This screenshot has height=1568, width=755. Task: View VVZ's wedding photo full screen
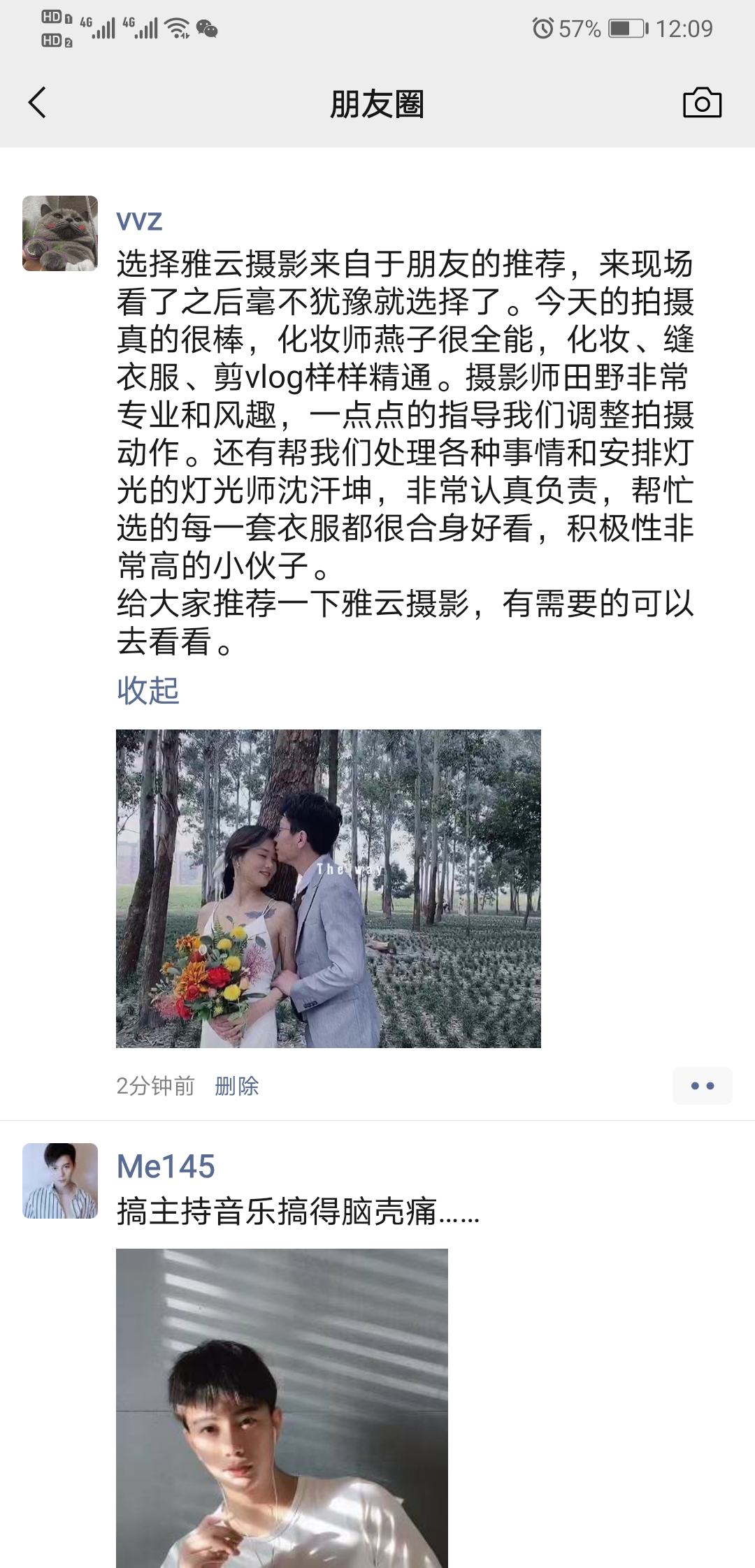328,888
